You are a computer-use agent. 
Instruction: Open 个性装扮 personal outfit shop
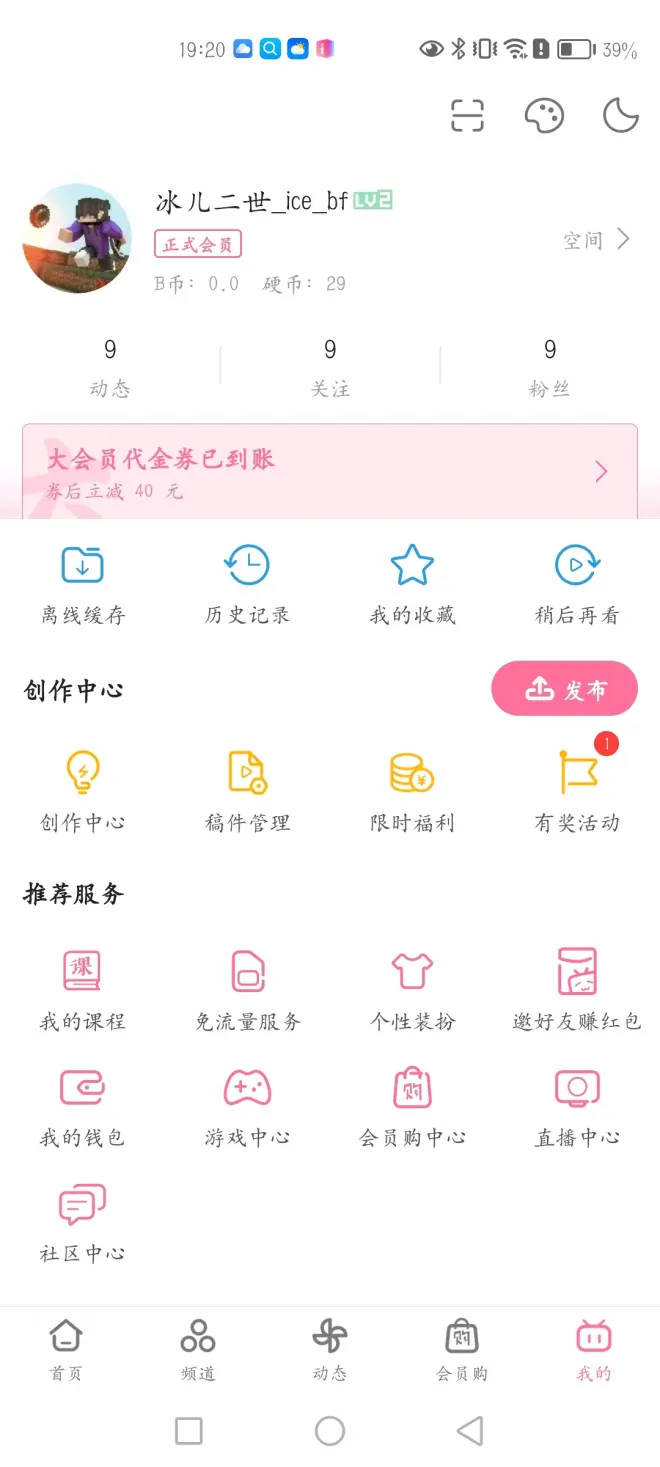(412, 988)
